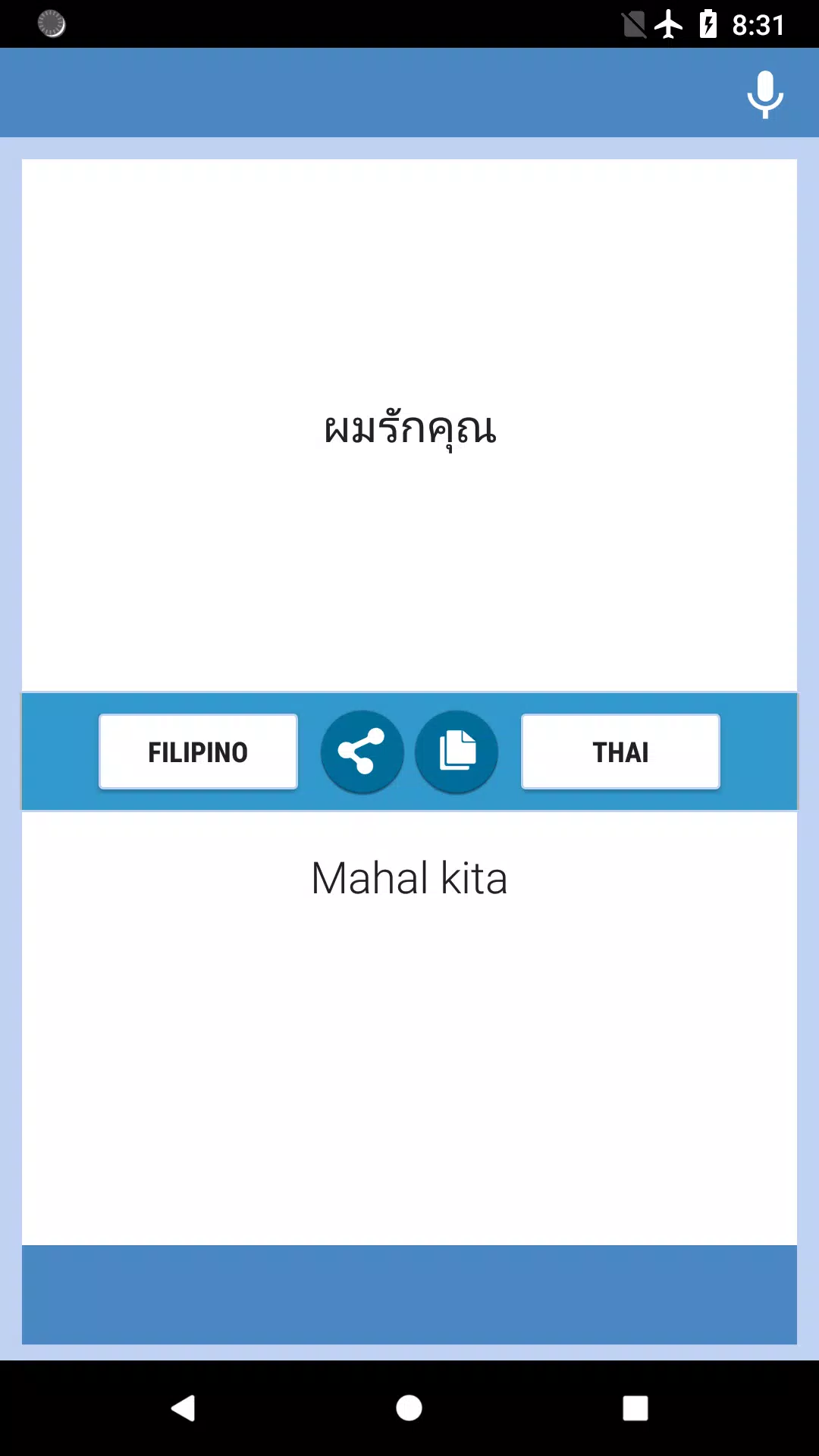This screenshot has height=1456, width=819.
Task: Tap the microphone for voice input
Action: pyautogui.click(x=764, y=94)
